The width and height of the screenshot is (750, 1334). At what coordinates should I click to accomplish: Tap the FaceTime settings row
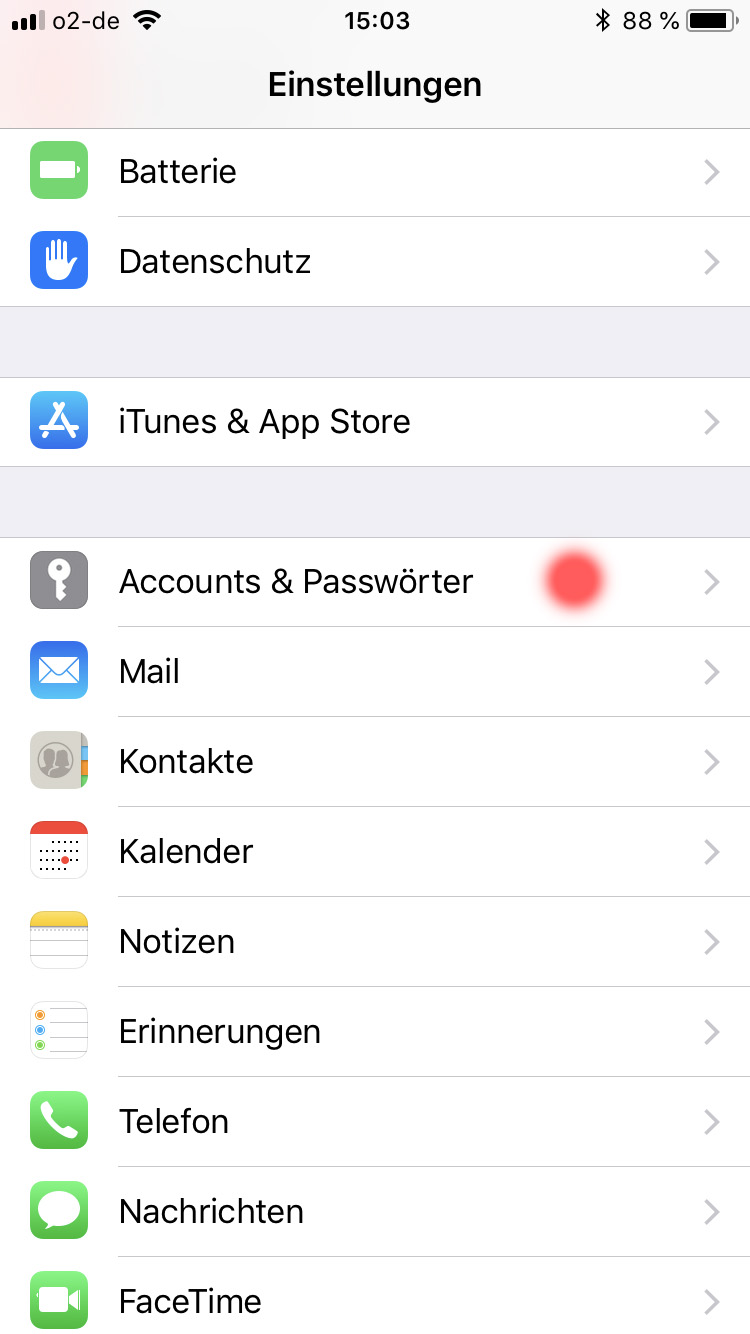click(x=375, y=1300)
